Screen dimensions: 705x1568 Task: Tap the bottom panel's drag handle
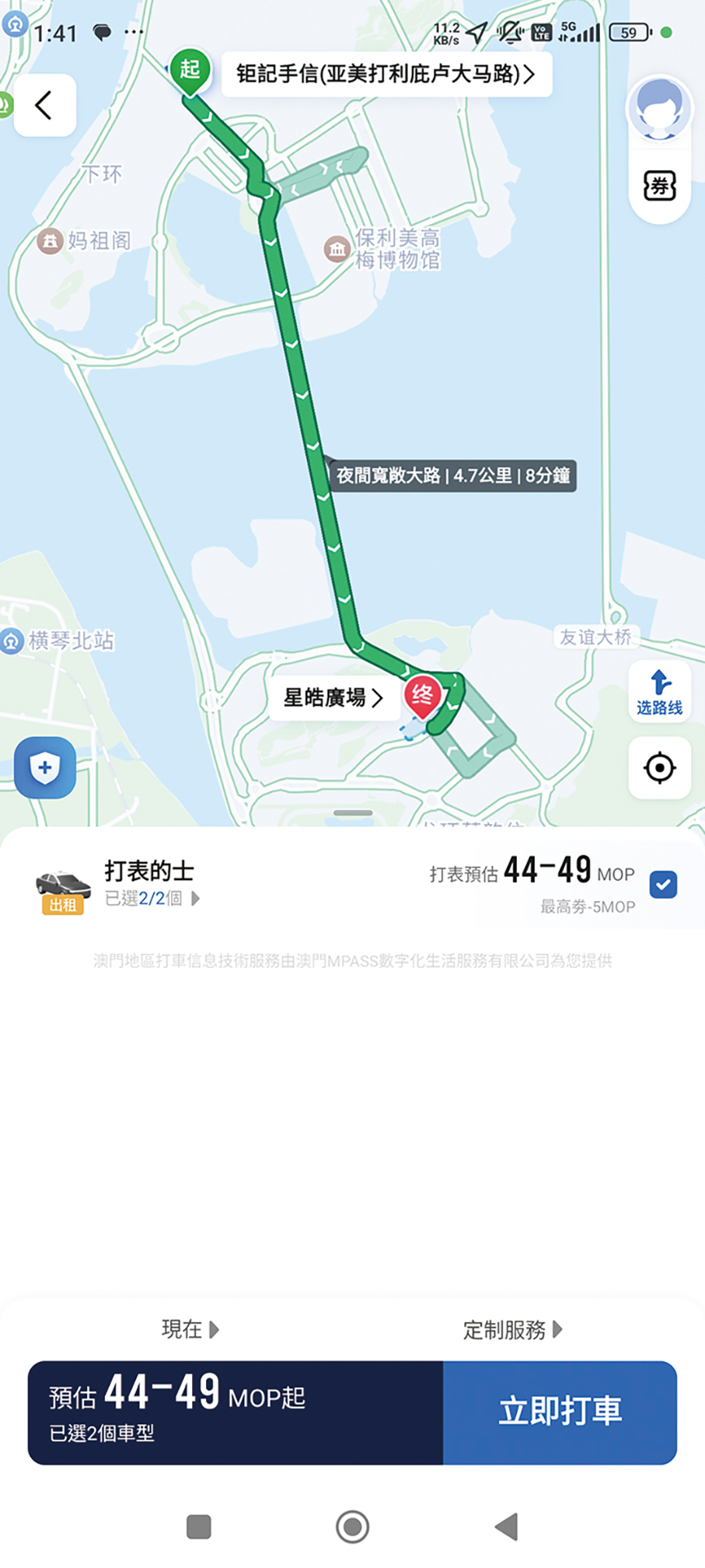[353, 813]
